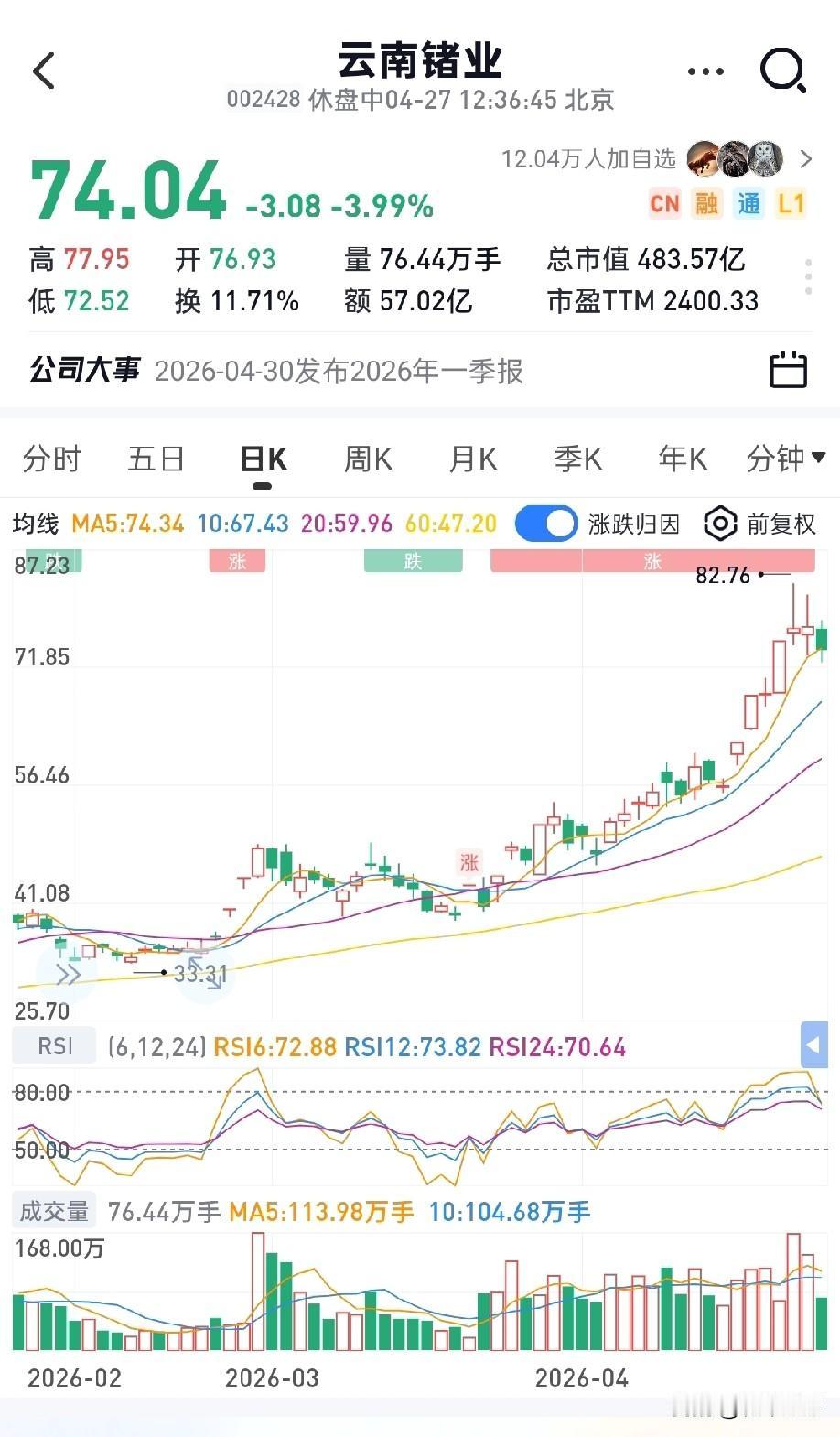Tap the 融 margin trading badge
Screen dimensions: 840x1437
[x=706, y=203]
